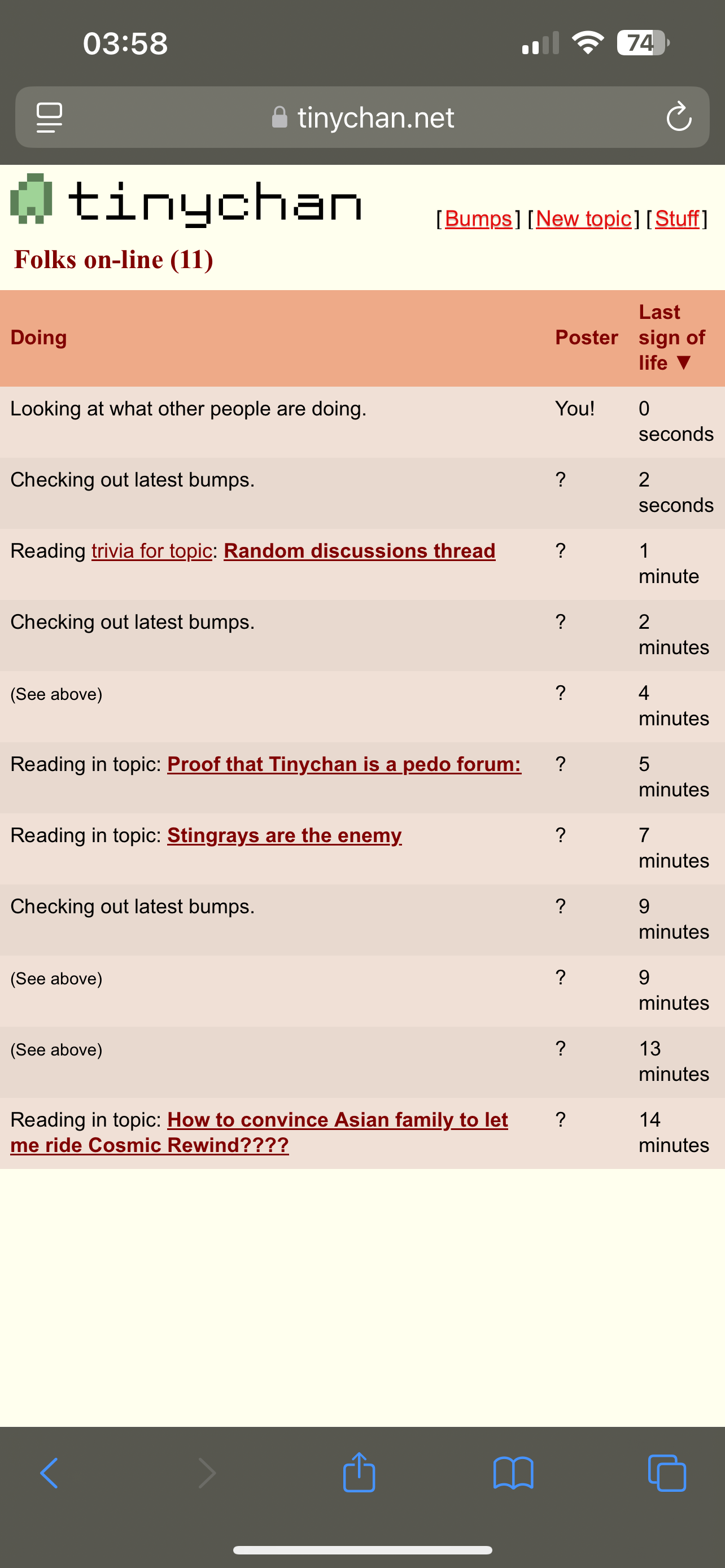Reload the page in Safari

678,117
